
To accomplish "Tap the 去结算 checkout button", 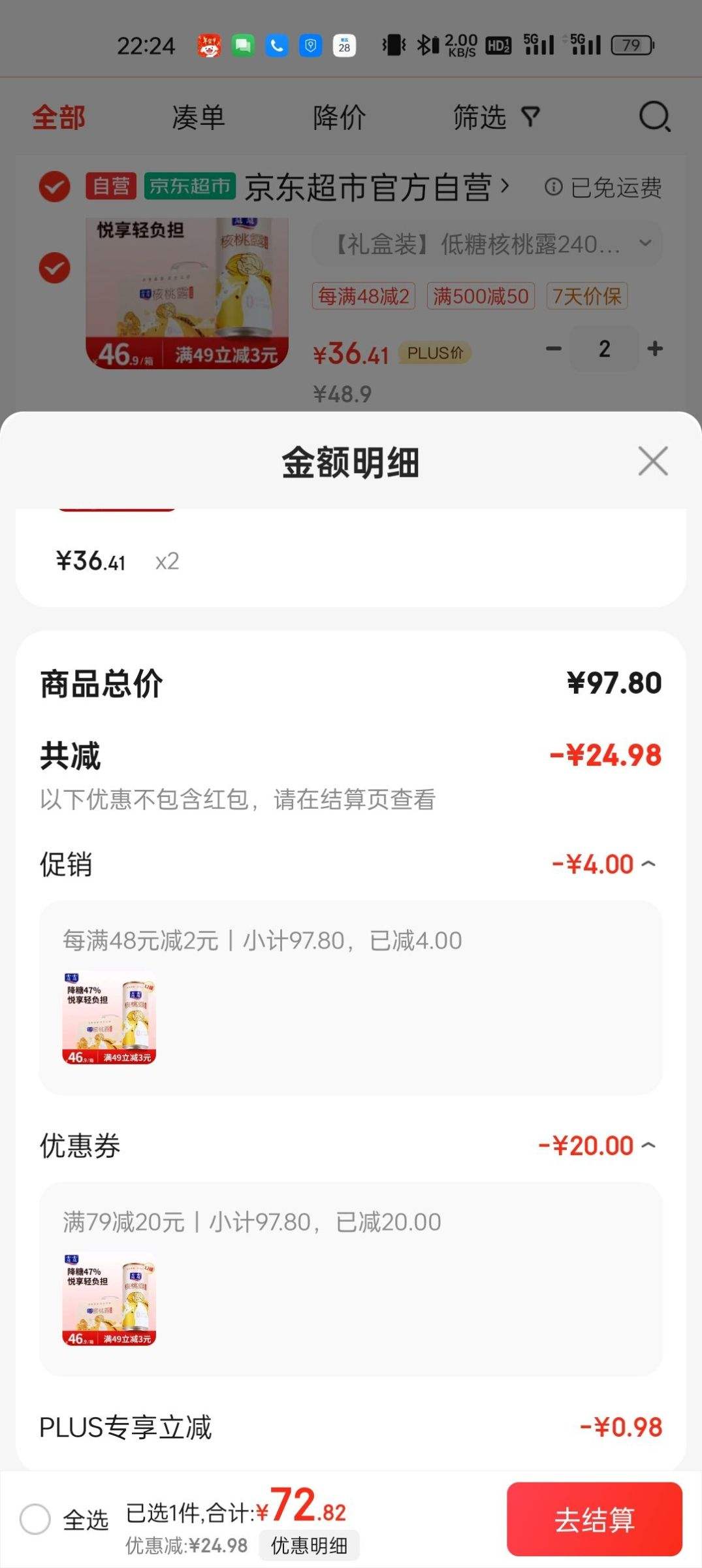I will (x=595, y=1520).
